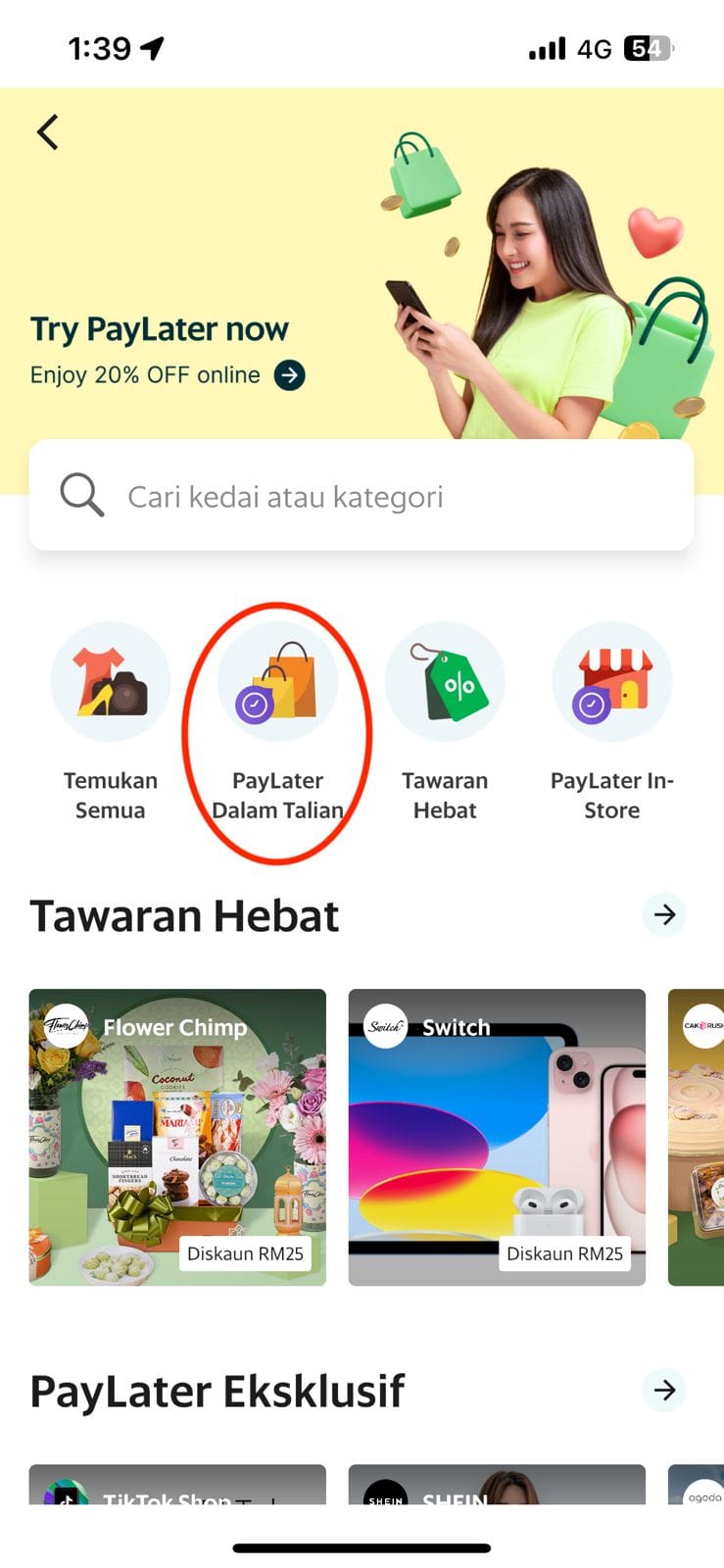
Task: Open the SHEIN card
Action: [x=497, y=1486]
